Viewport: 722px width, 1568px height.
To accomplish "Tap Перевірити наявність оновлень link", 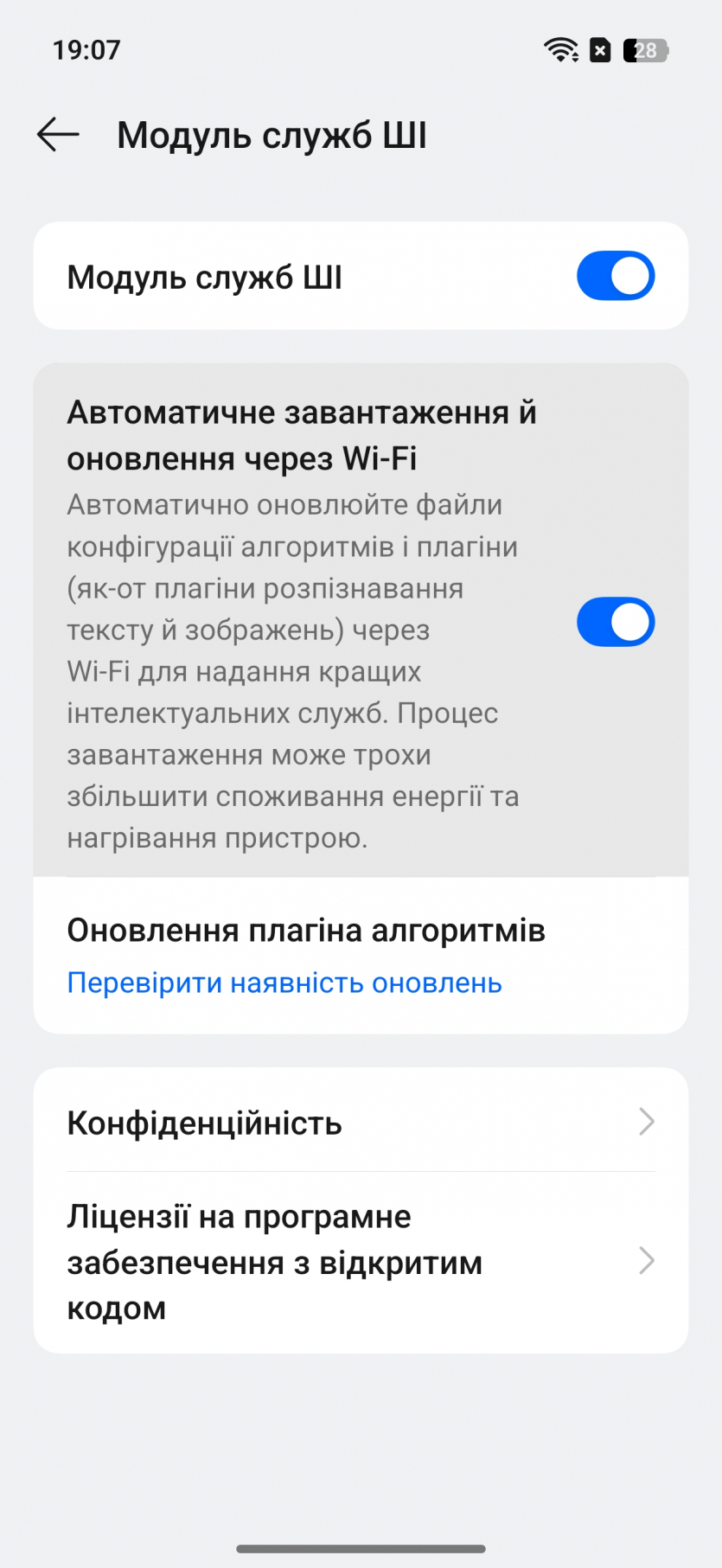I will point(284,983).
